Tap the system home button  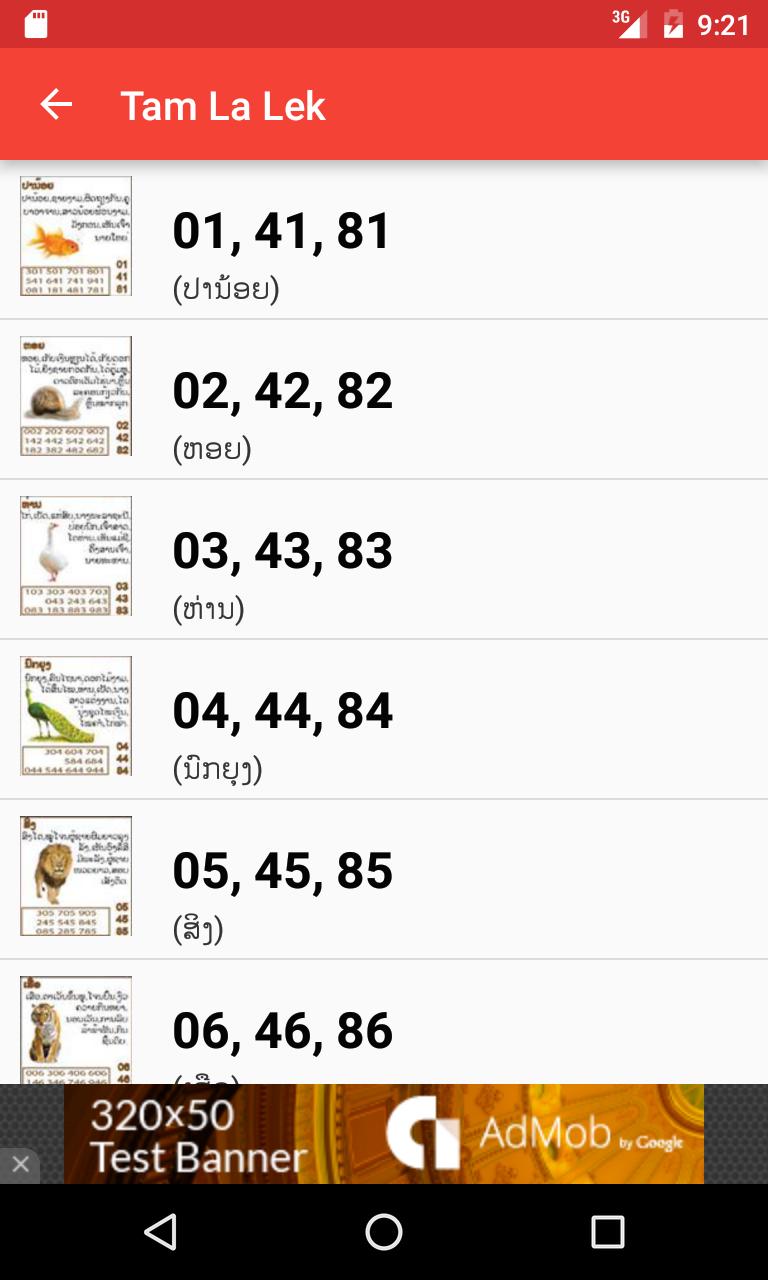384,1232
